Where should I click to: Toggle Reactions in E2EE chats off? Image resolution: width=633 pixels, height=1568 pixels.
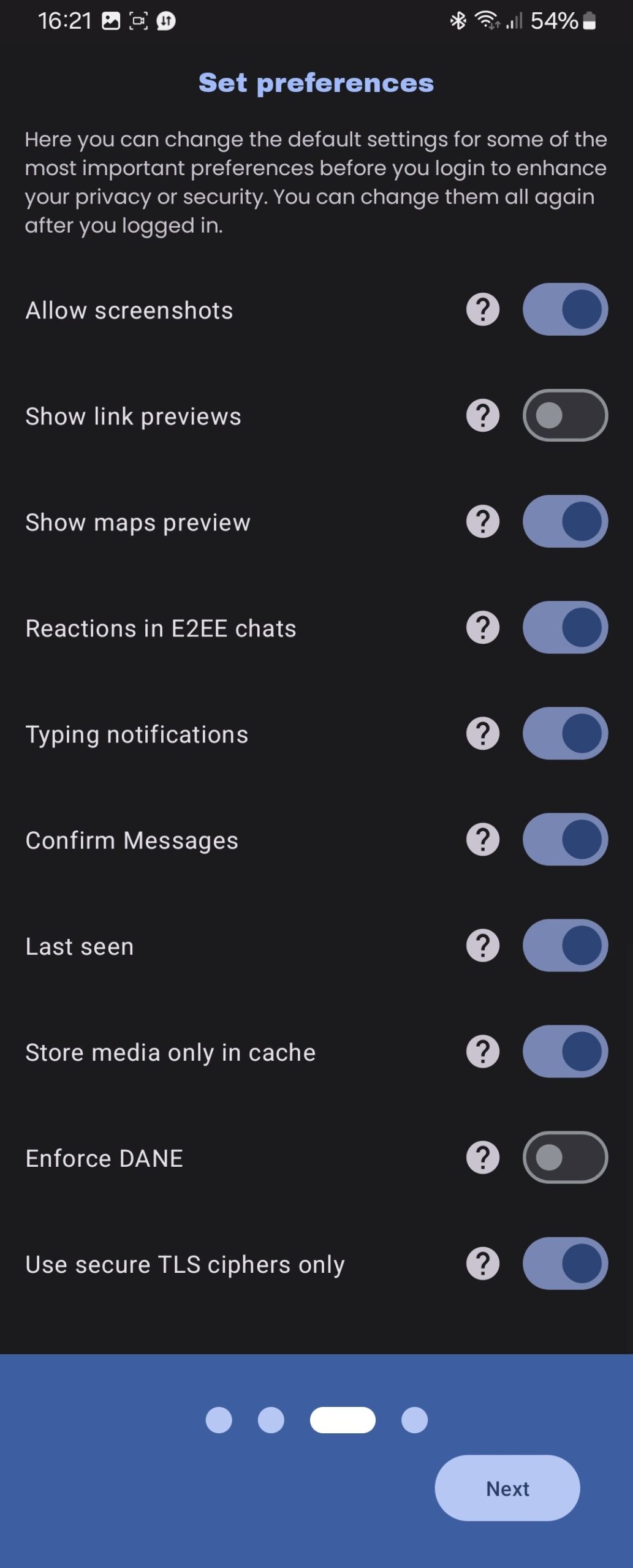(564, 627)
